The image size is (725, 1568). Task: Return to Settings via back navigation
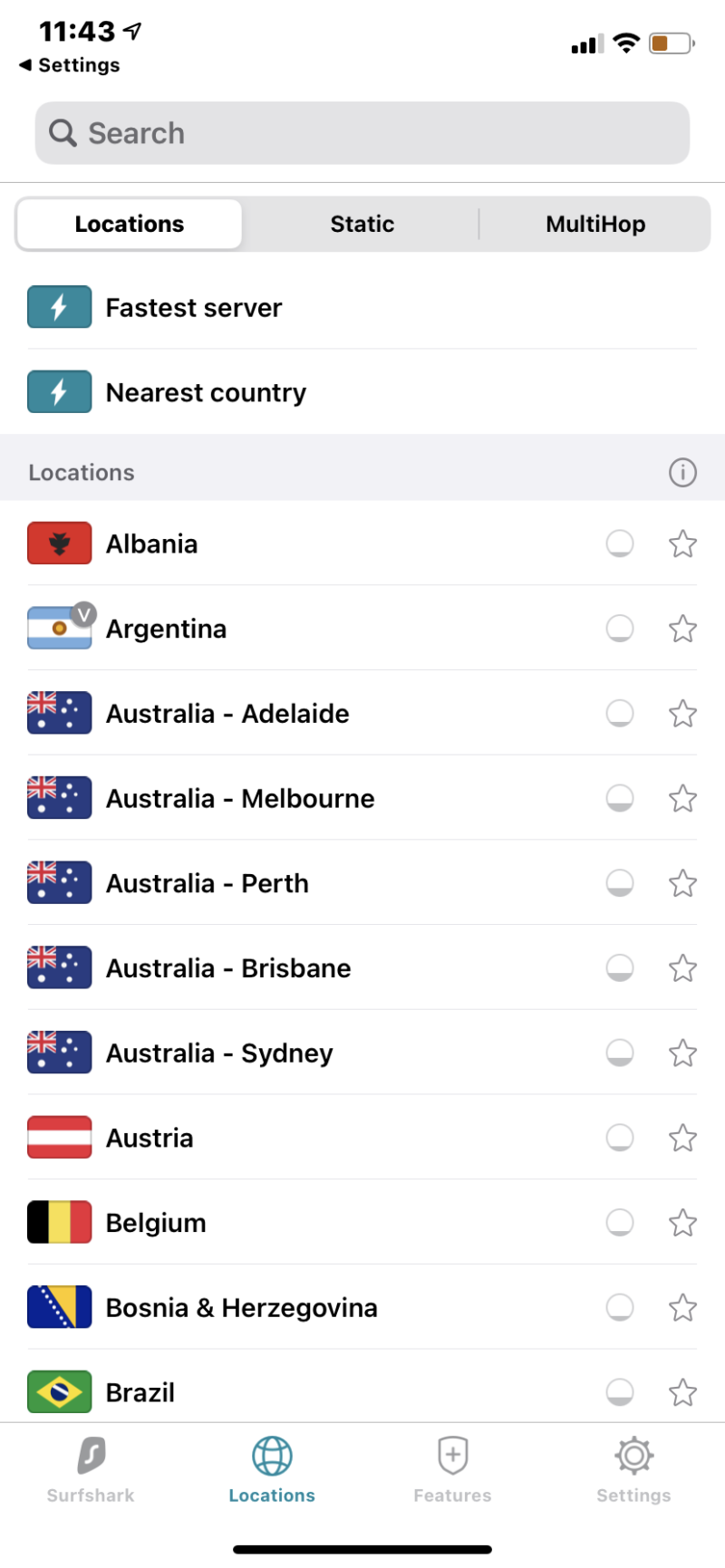pyautogui.click(x=68, y=64)
